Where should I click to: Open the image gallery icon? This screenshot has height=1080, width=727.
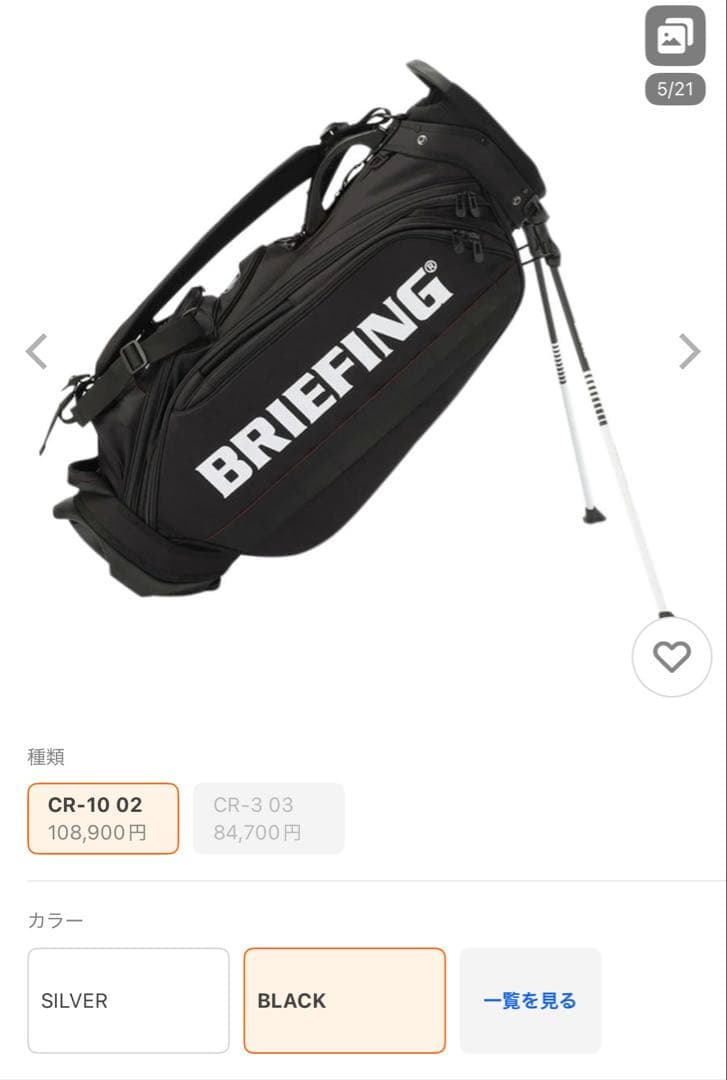[675, 37]
